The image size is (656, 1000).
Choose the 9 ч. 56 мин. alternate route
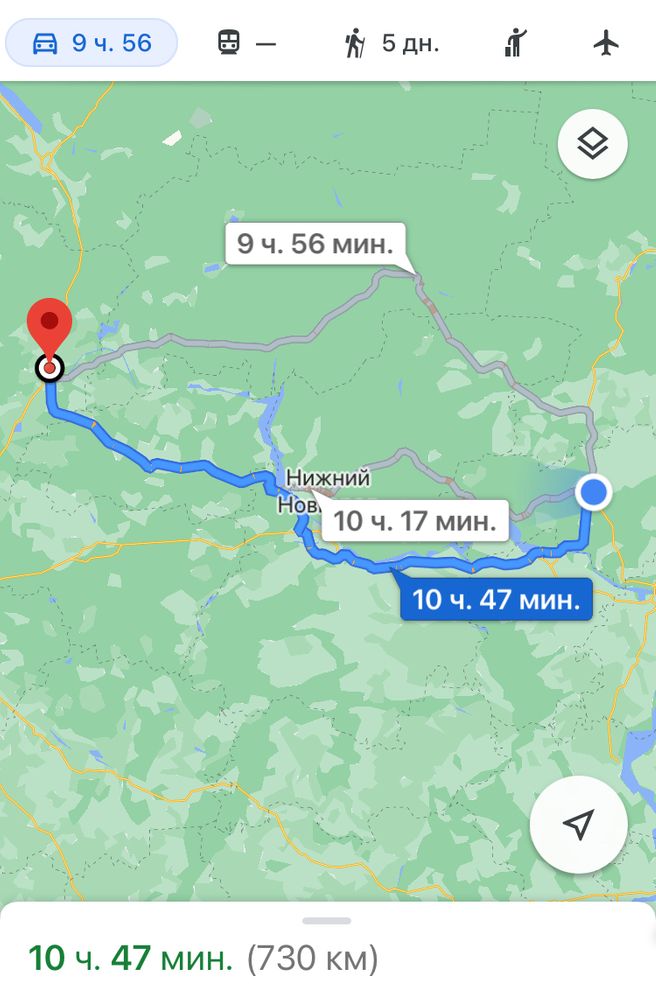click(x=315, y=243)
